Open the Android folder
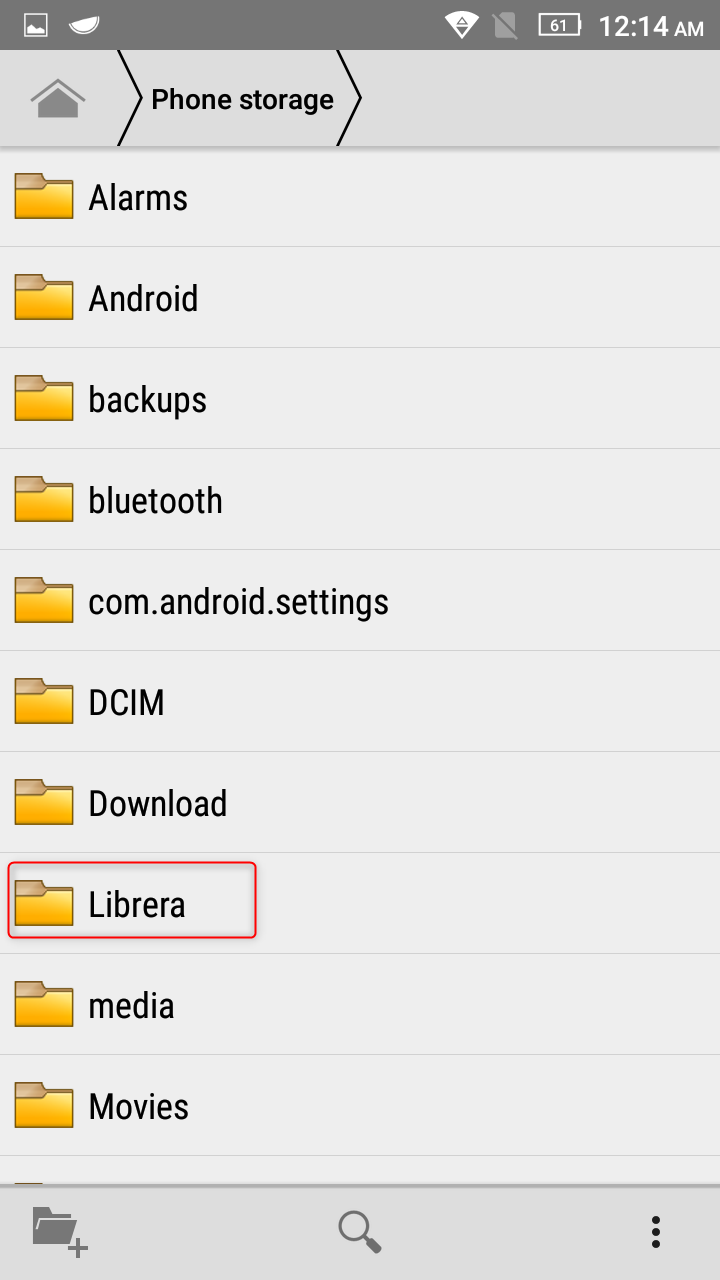 [x=143, y=298]
